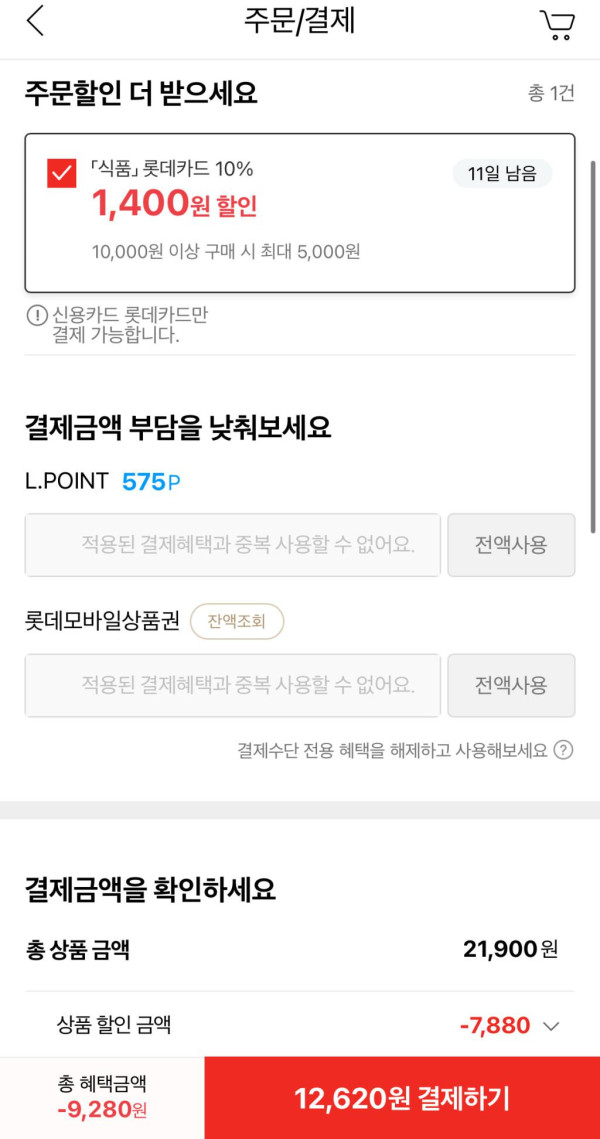Viewport: 600px width, 1139px height.
Task: Use all L.POINT with 전액사용
Action: point(511,545)
